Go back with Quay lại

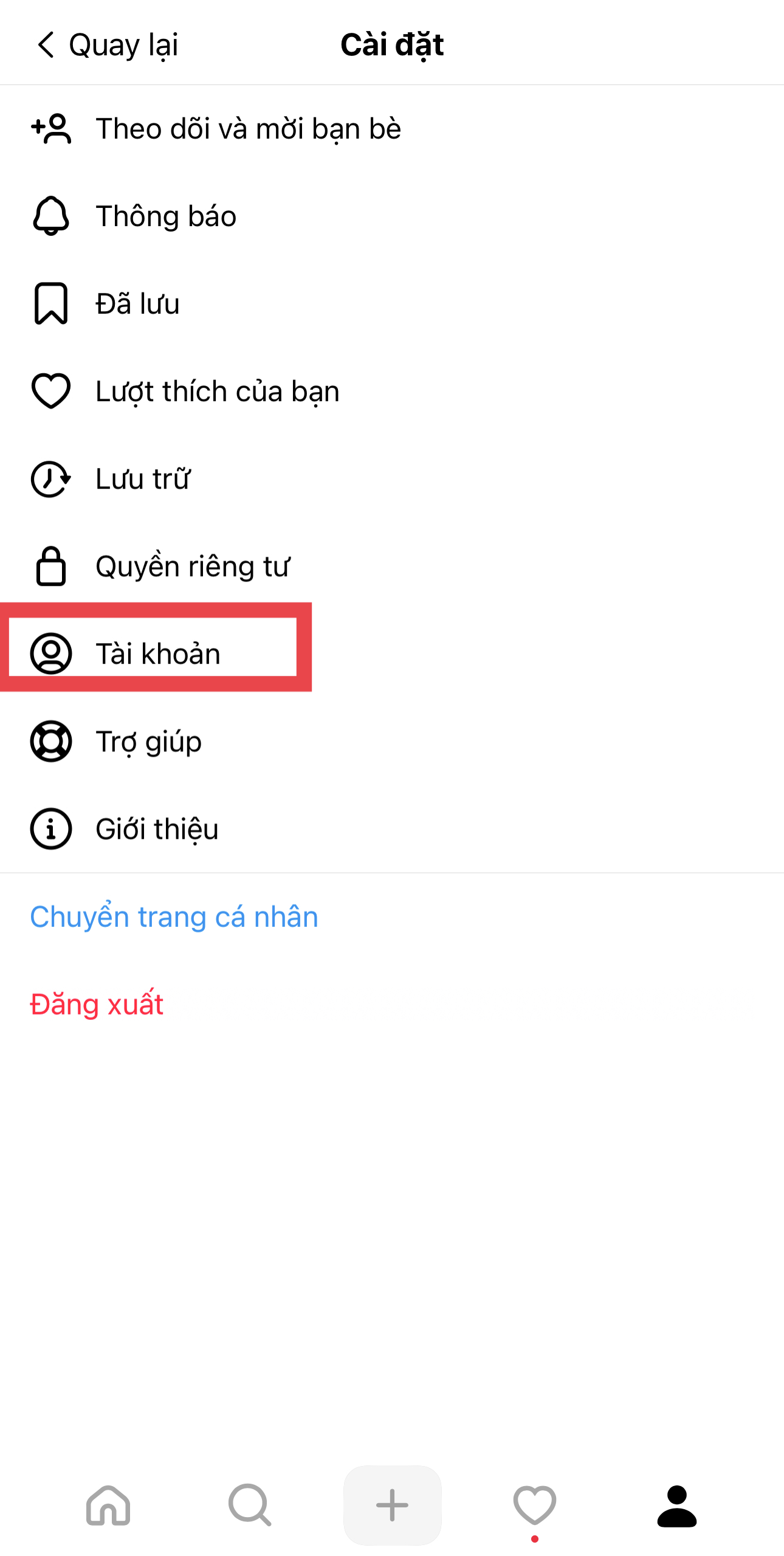click(x=107, y=45)
